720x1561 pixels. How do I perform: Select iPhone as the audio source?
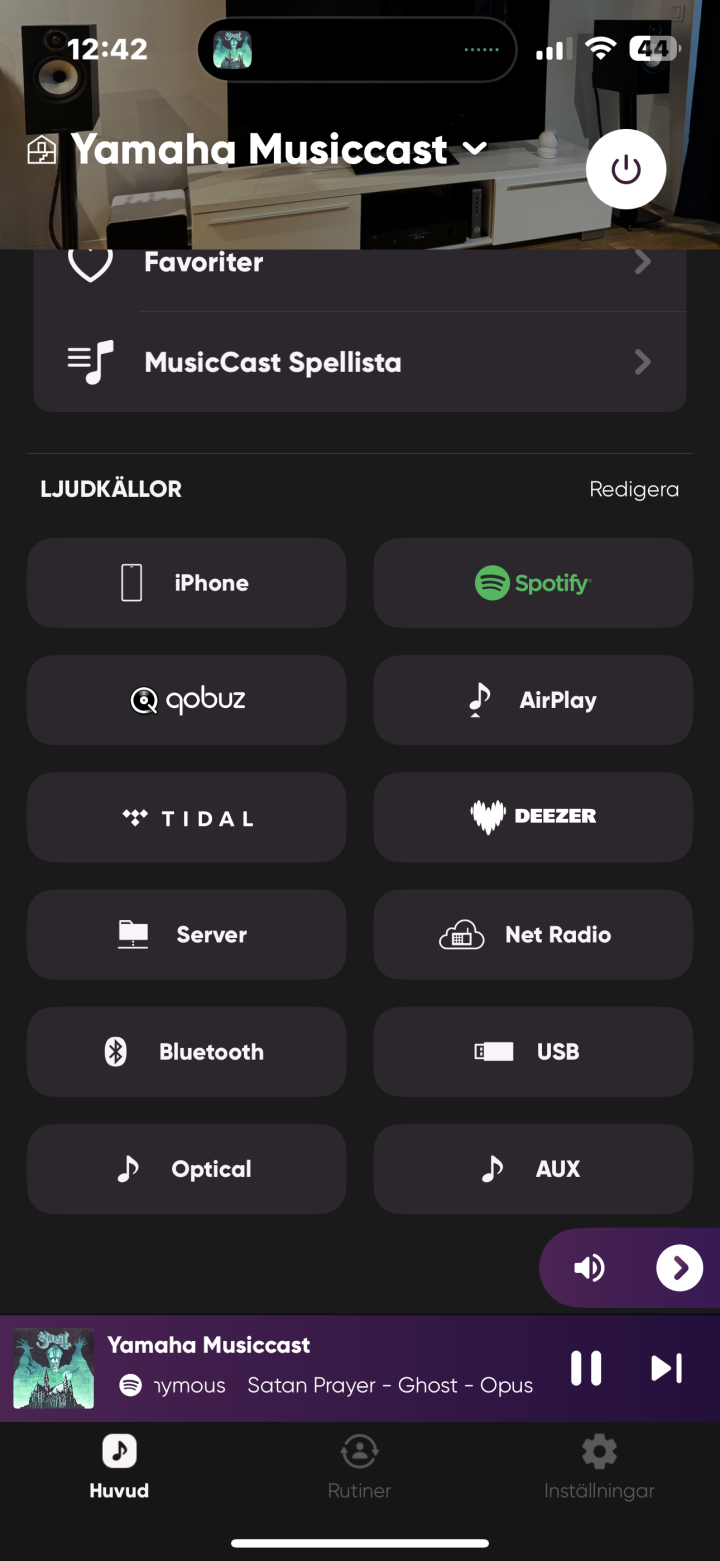(187, 583)
